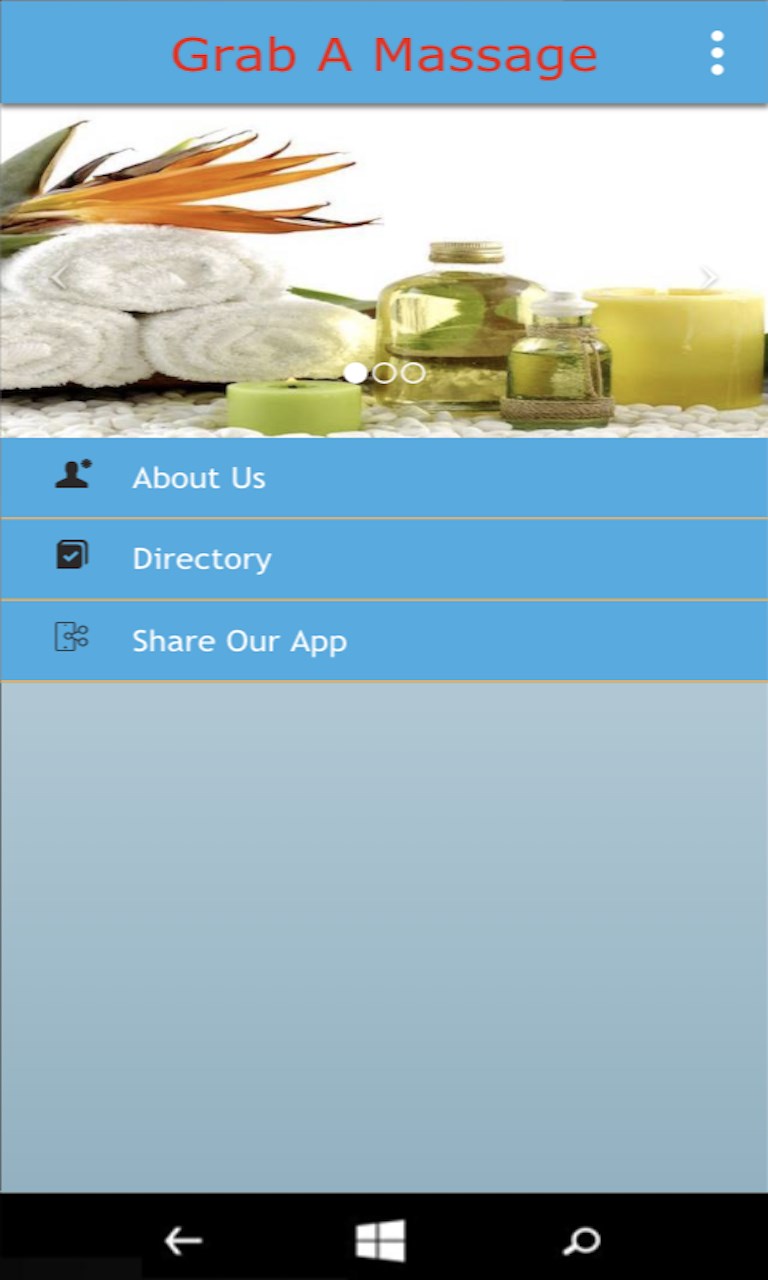Jump to the second carousel dot
Image resolution: width=768 pixels, height=1280 pixels.
tap(384, 373)
